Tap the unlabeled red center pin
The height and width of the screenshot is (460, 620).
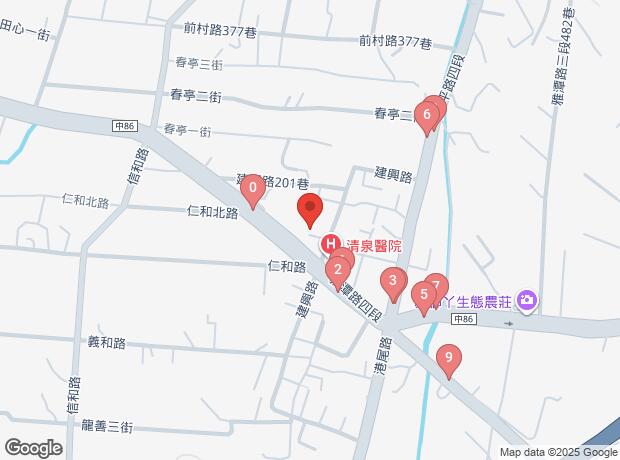310,210
